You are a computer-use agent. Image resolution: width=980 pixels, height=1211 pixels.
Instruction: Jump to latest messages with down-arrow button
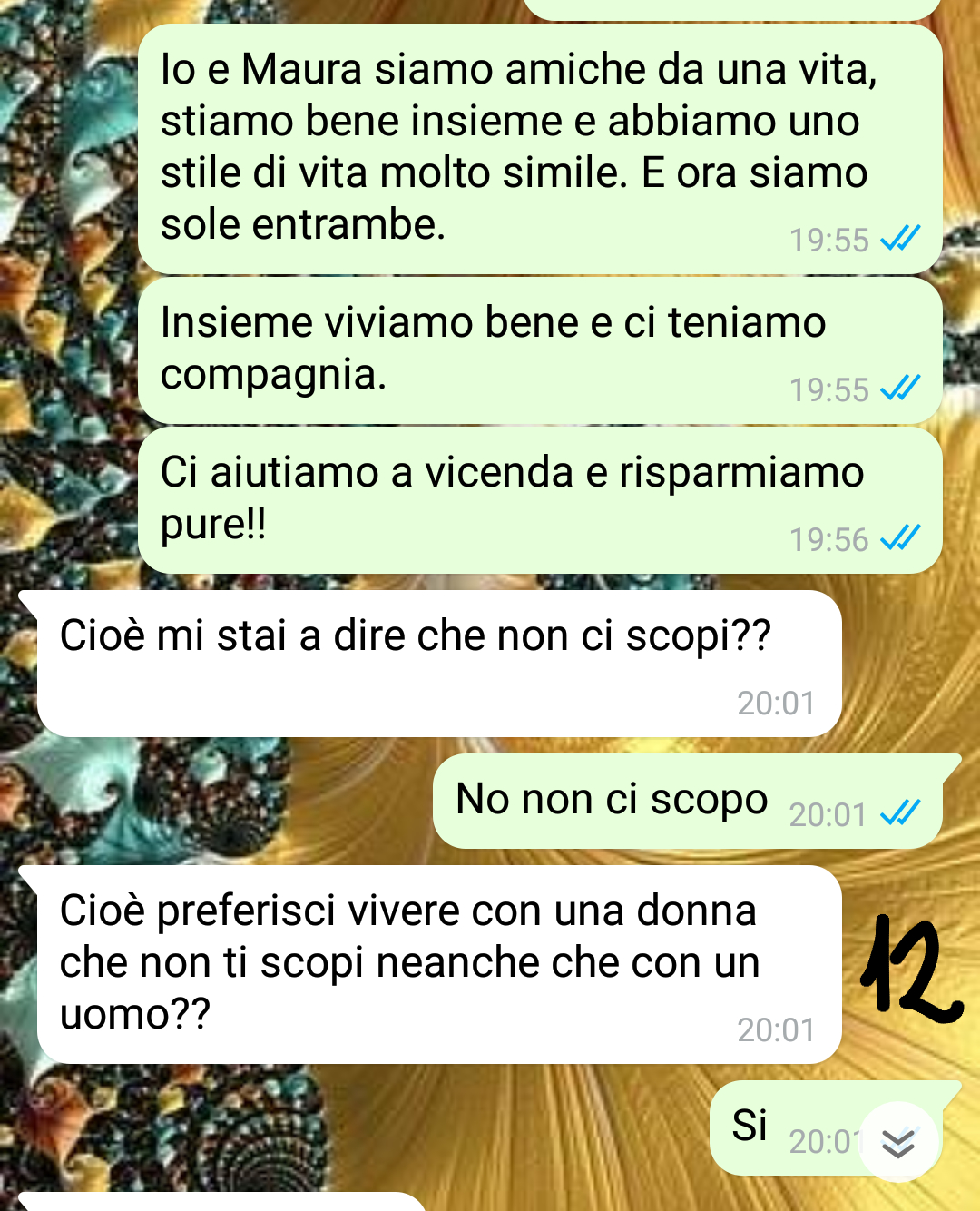point(897,1142)
